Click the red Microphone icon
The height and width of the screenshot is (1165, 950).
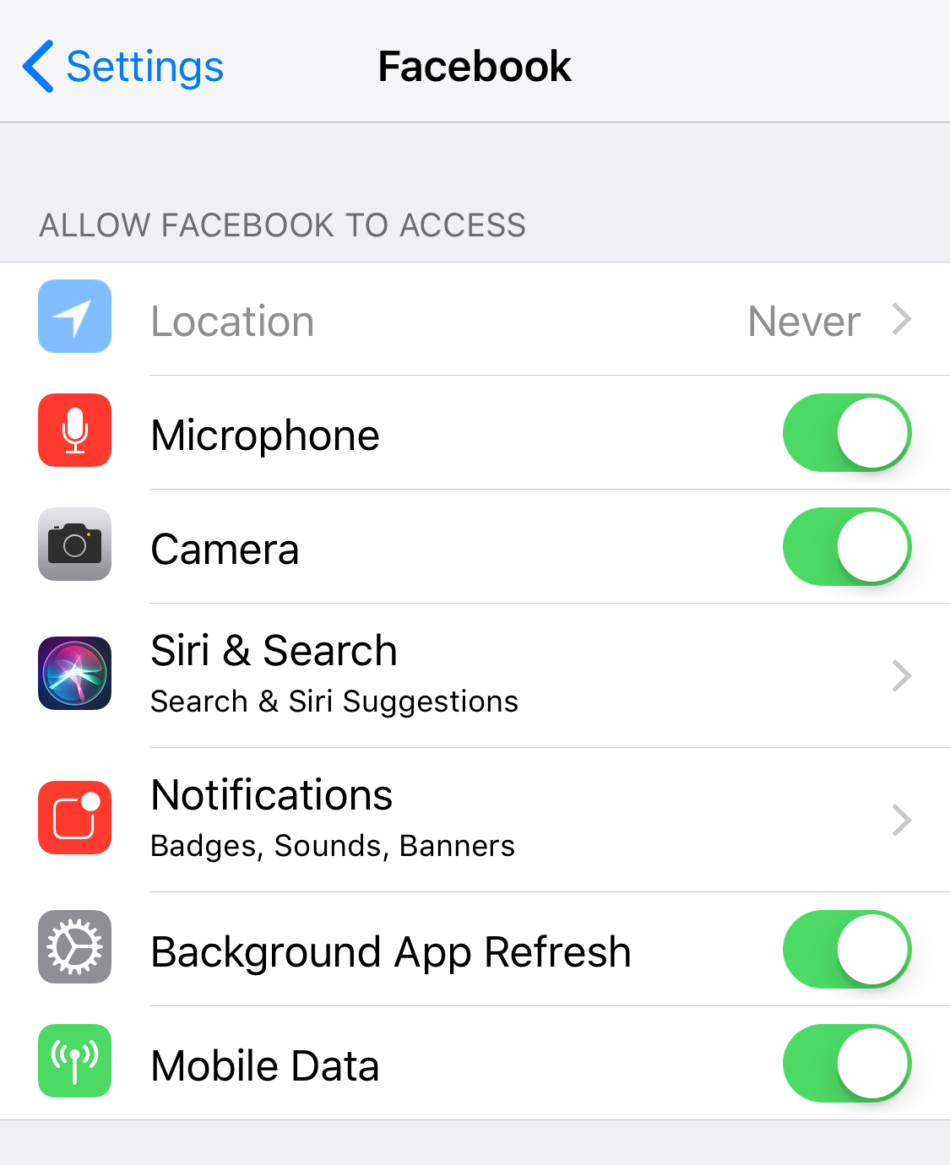(x=74, y=431)
